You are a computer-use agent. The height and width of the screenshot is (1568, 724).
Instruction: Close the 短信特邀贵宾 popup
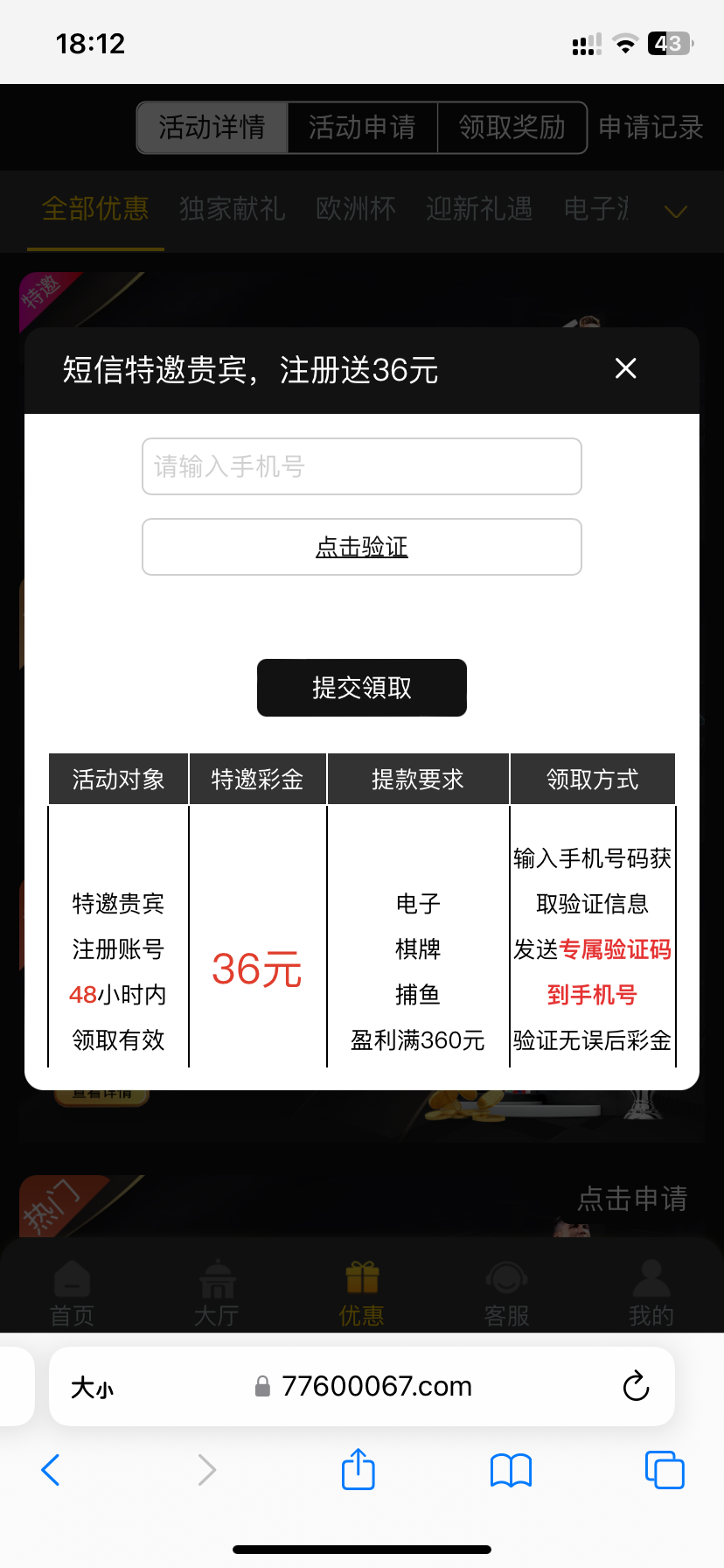pyautogui.click(x=625, y=369)
